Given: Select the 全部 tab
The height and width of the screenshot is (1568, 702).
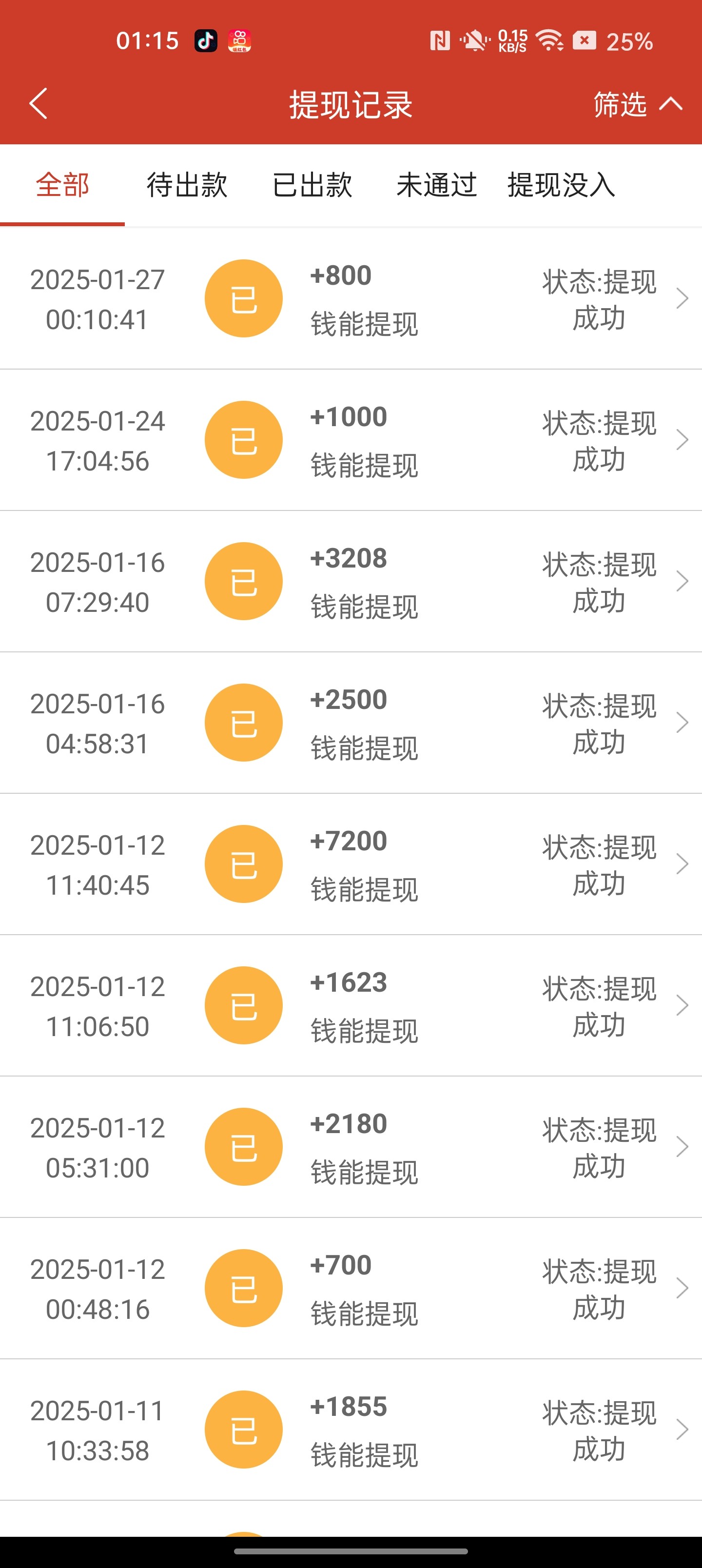Looking at the screenshot, I should [x=62, y=185].
